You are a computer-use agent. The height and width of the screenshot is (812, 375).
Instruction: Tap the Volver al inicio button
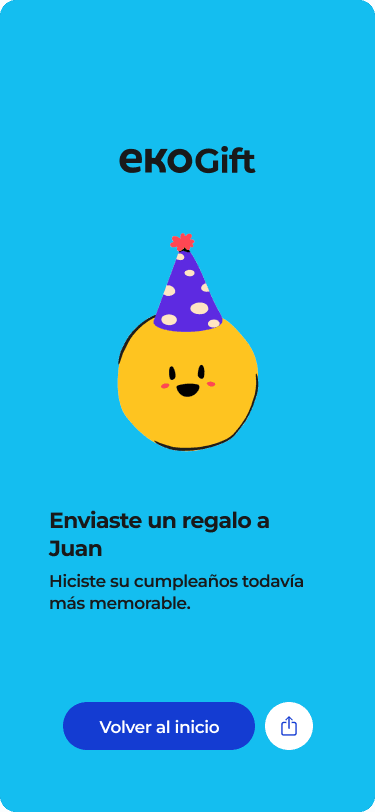tap(159, 726)
